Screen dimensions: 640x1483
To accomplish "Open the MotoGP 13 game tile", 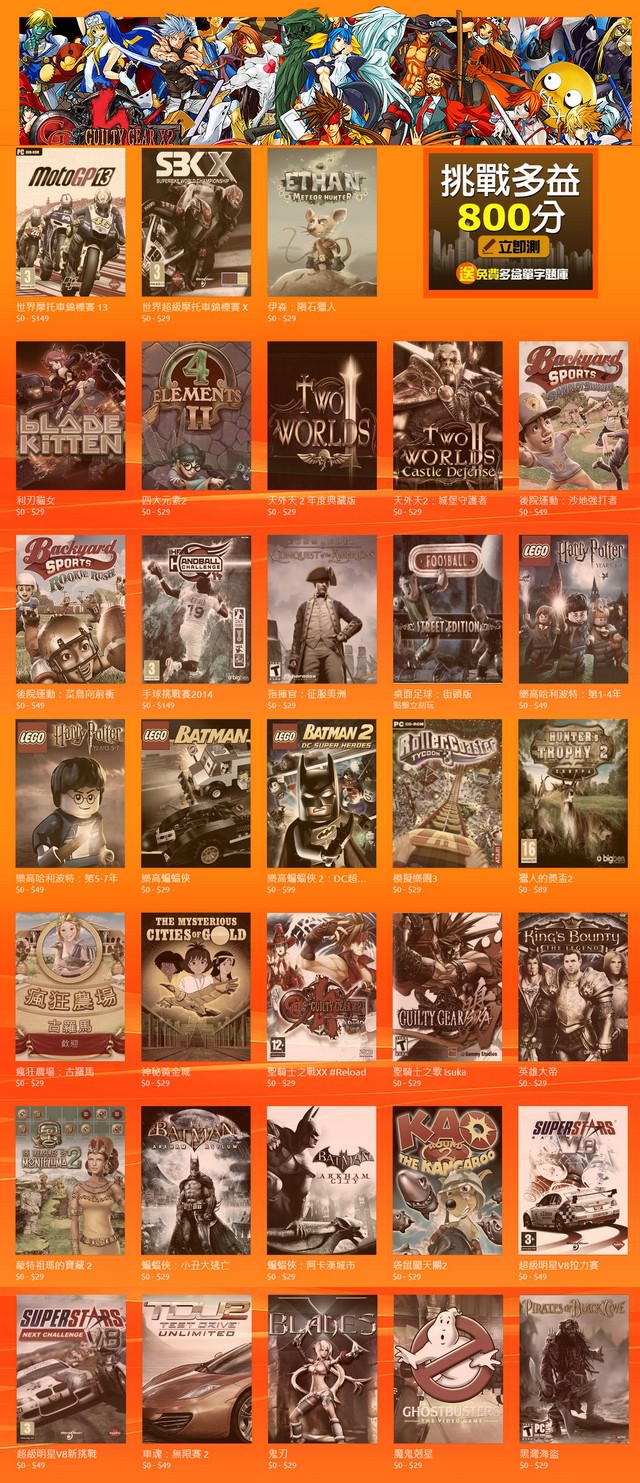I will [x=70, y=222].
